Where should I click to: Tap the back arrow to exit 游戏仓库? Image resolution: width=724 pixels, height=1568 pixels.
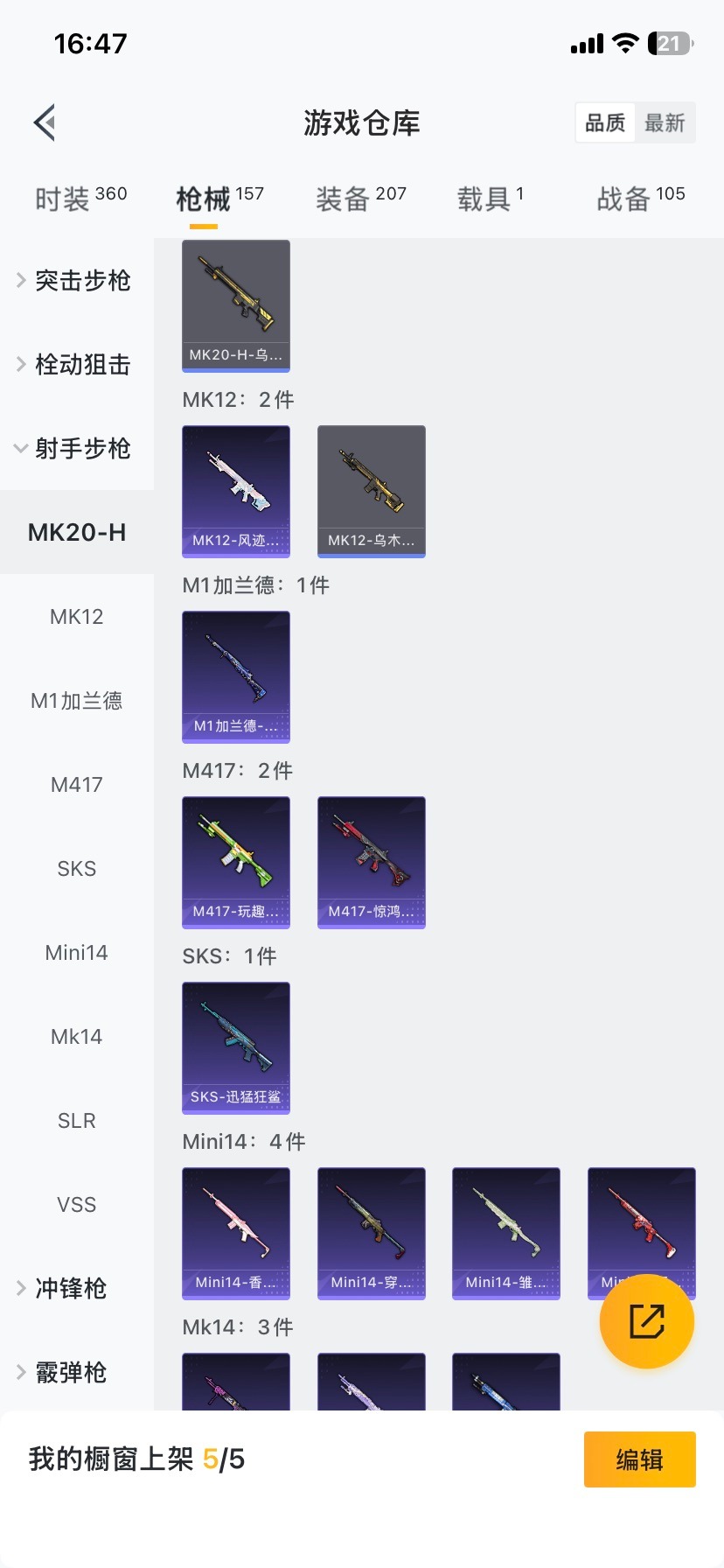pyautogui.click(x=44, y=122)
